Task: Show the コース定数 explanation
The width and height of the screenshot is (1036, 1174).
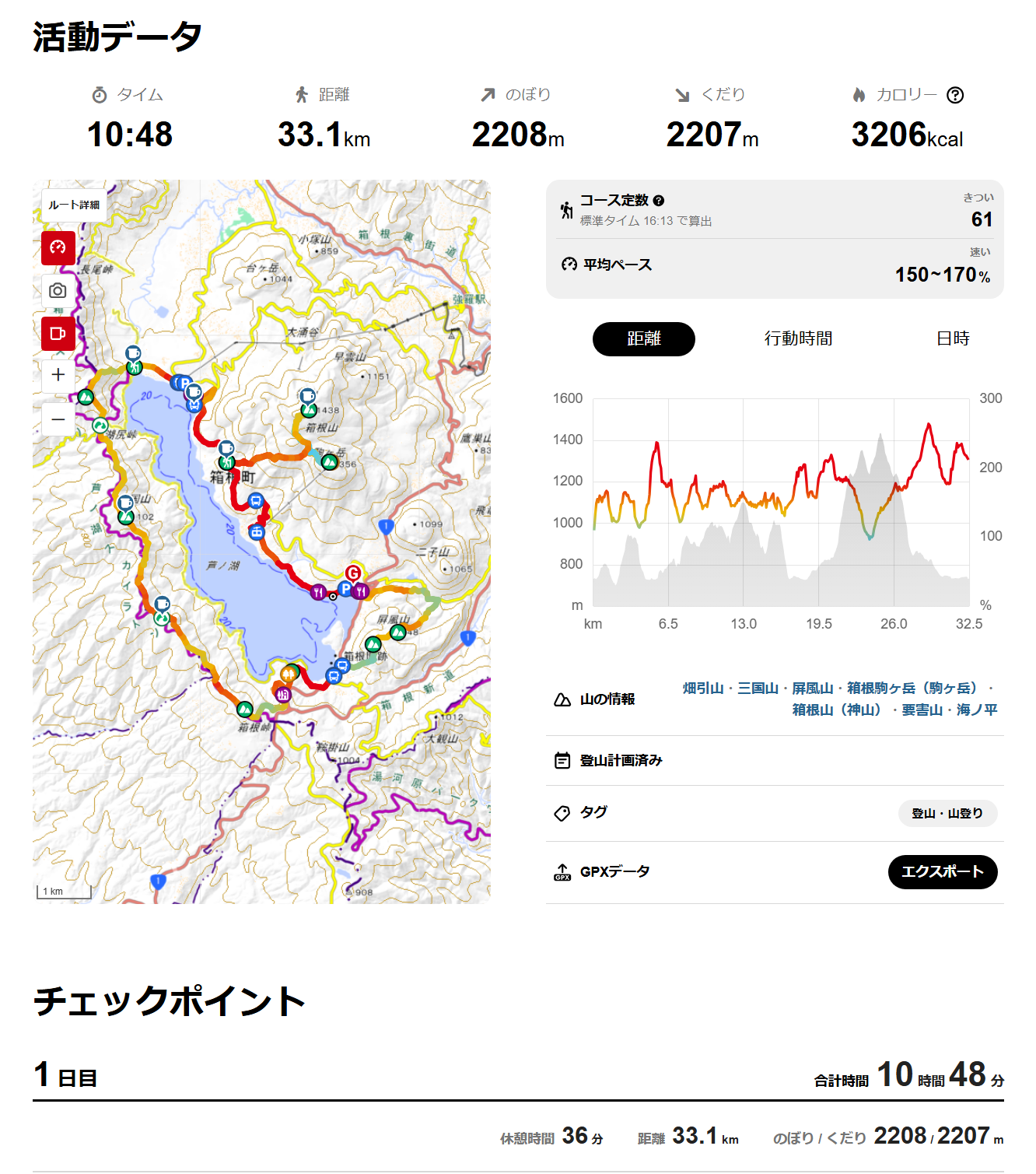Action: point(659,201)
